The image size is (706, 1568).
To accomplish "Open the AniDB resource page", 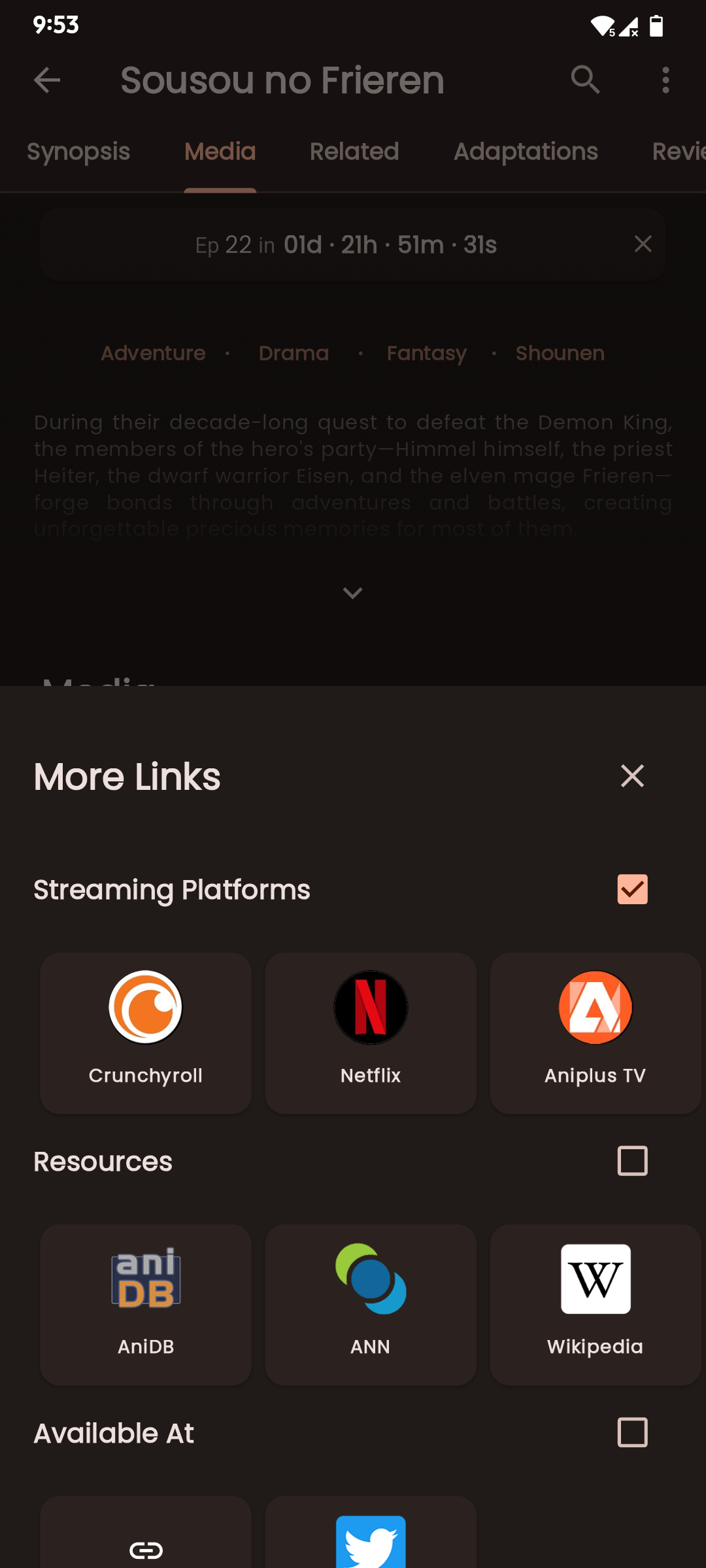I will (x=146, y=1304).
